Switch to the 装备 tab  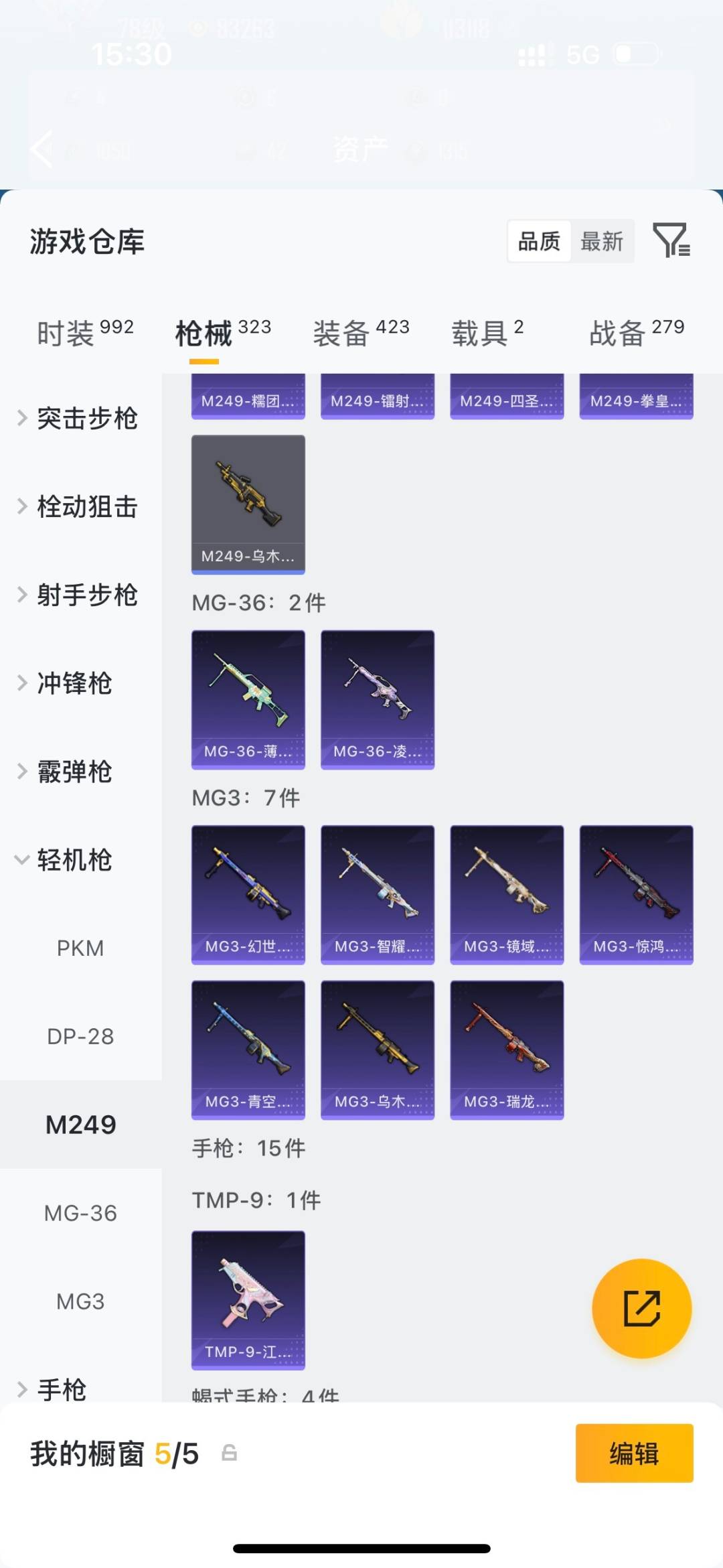(x=341, y=333)
